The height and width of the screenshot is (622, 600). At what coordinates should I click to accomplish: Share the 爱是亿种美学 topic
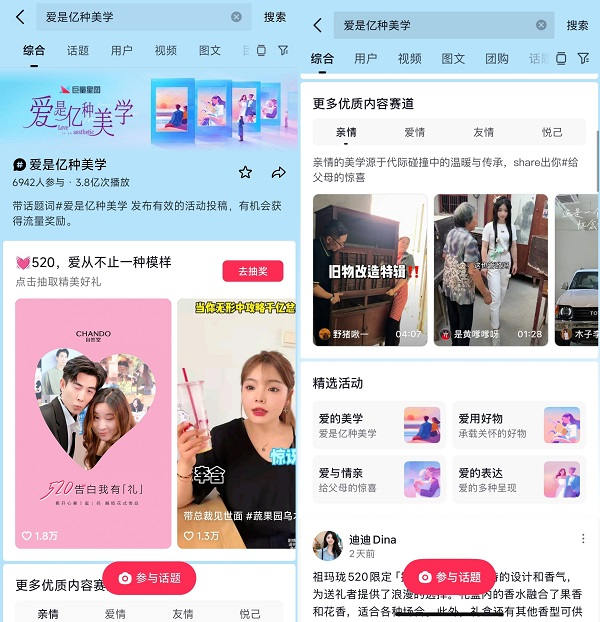[279, 172]
